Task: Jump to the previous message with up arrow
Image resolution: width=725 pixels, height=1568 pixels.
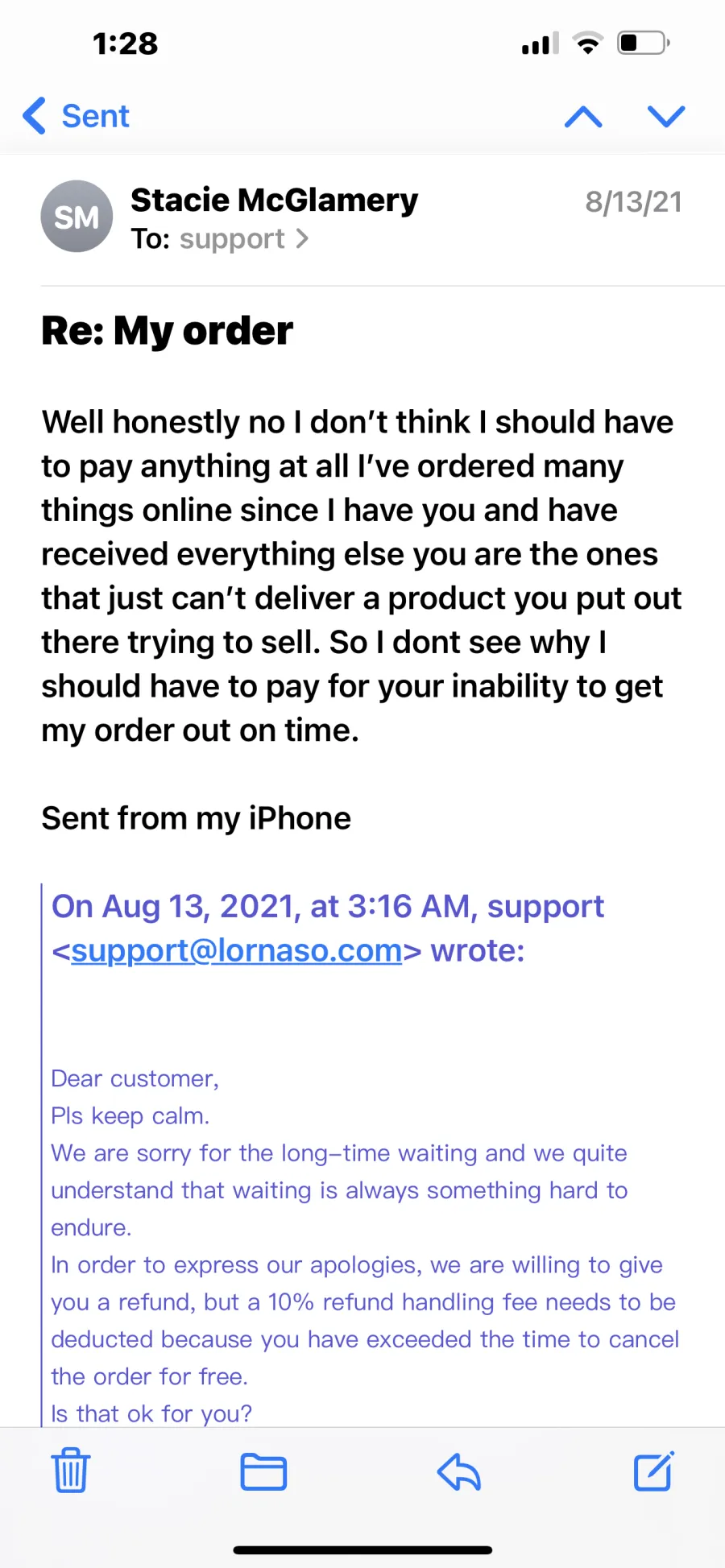Action: [x=583, y=117]
